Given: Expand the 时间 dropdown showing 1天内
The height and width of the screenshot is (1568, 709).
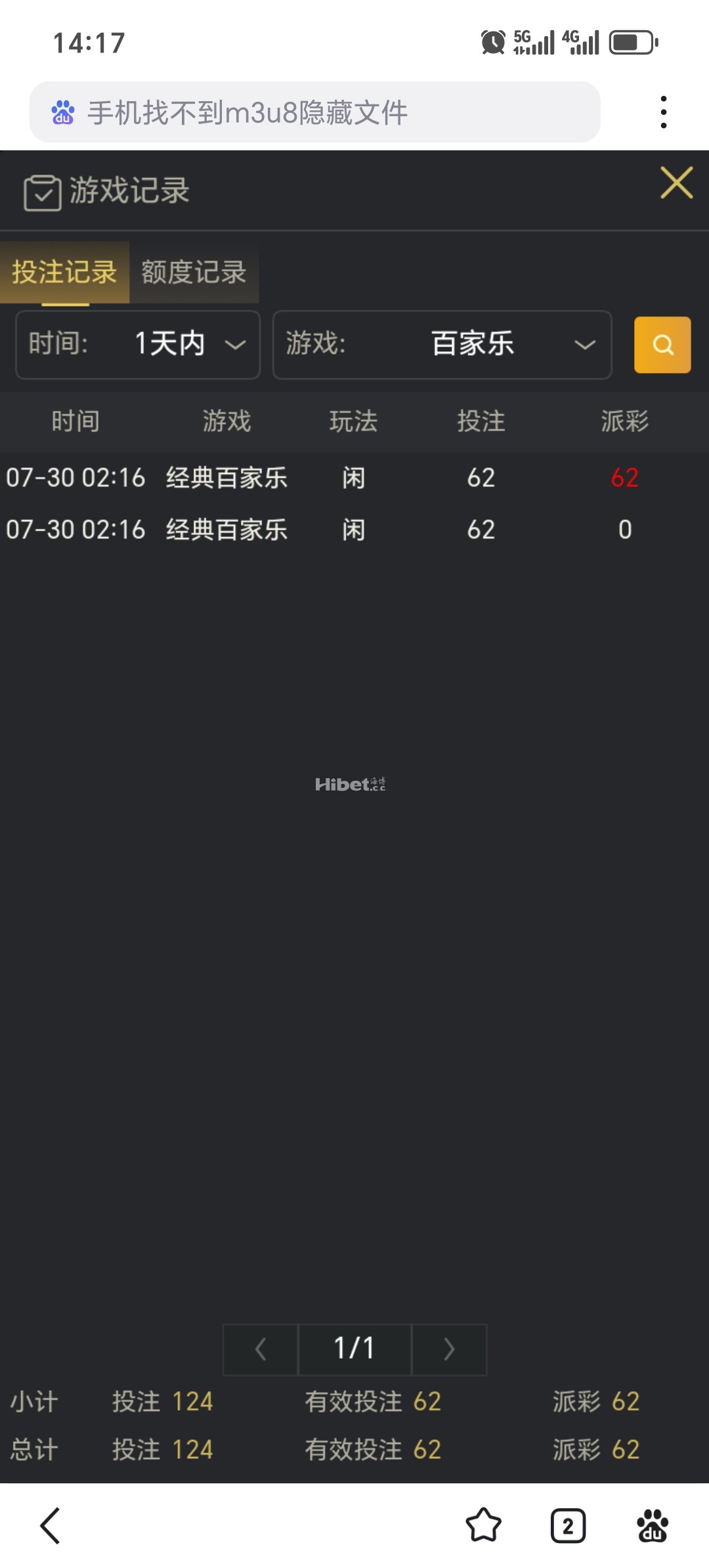Looking at the screenshot, I should 138,345.
